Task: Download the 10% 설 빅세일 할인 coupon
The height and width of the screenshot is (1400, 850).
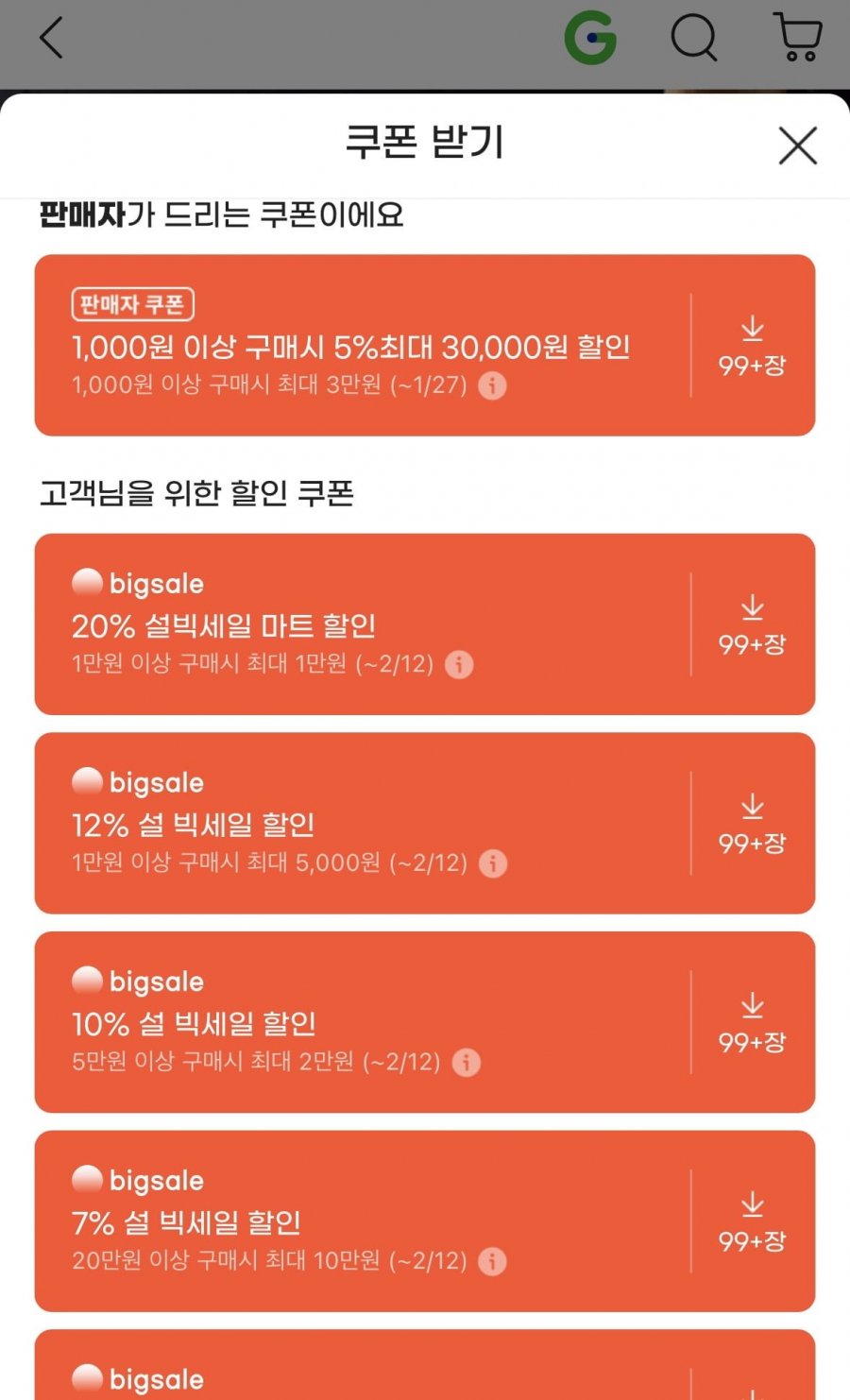Action: tap(752, 1022)
